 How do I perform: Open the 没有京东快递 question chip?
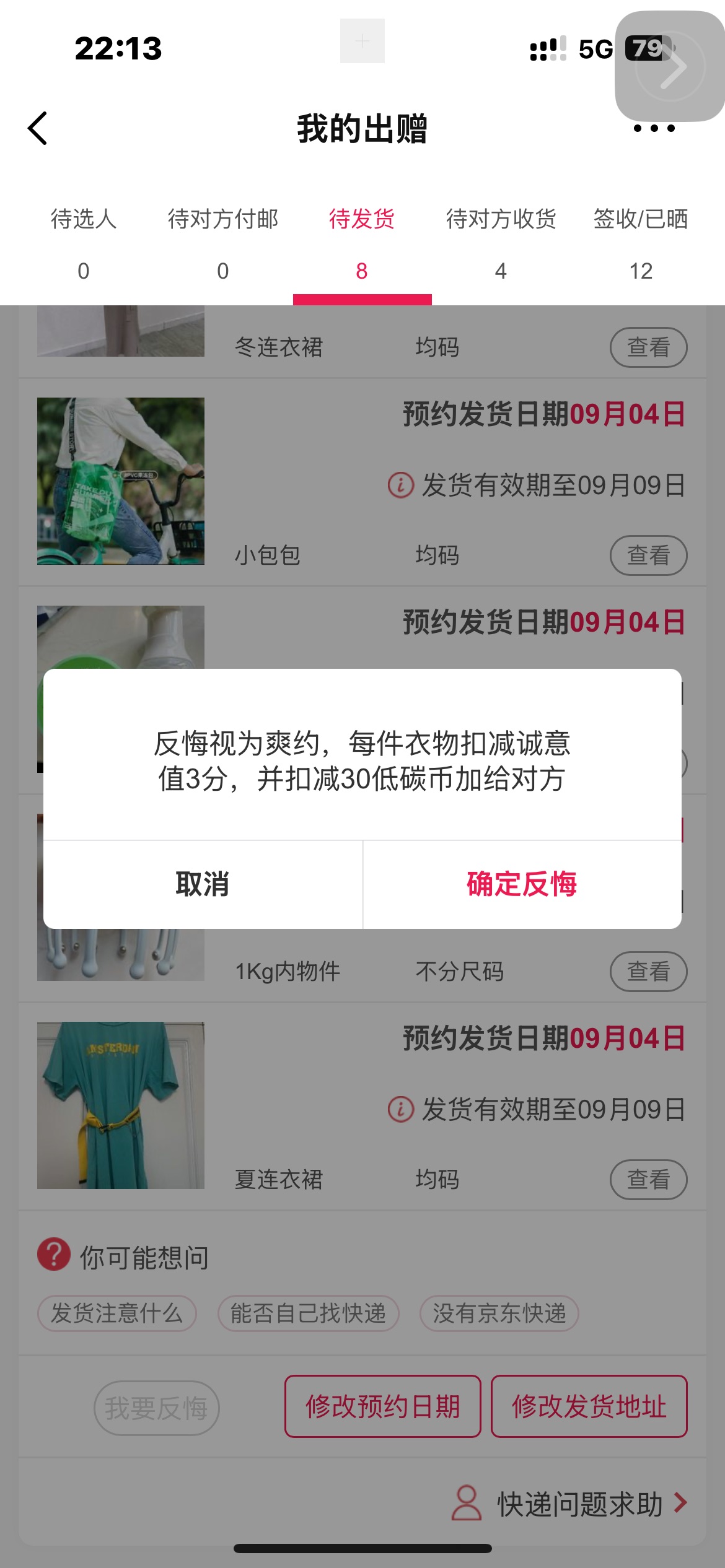[x=499, y=1313]
